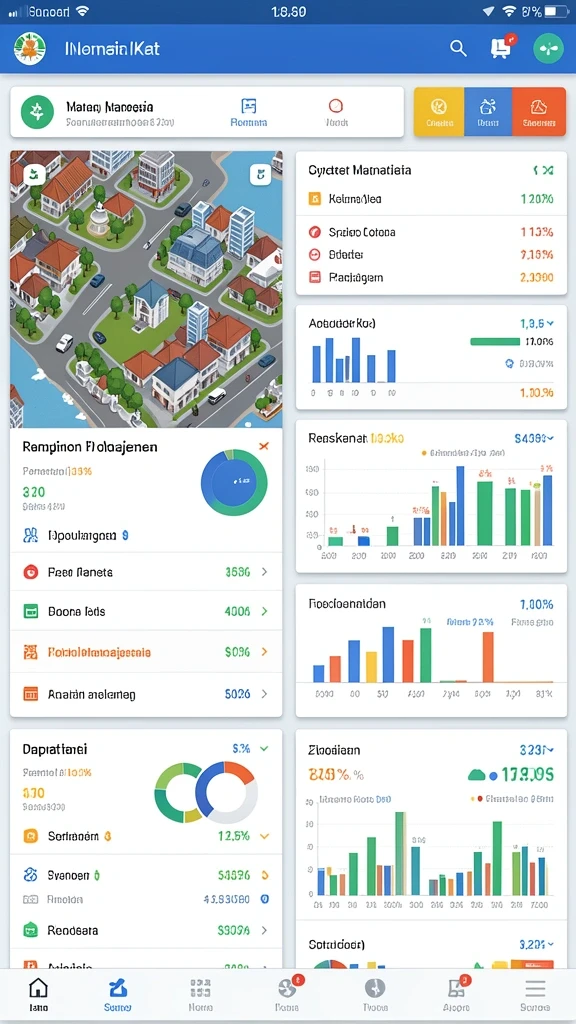Close the Rempinon card with the orange X

(264, 446)
